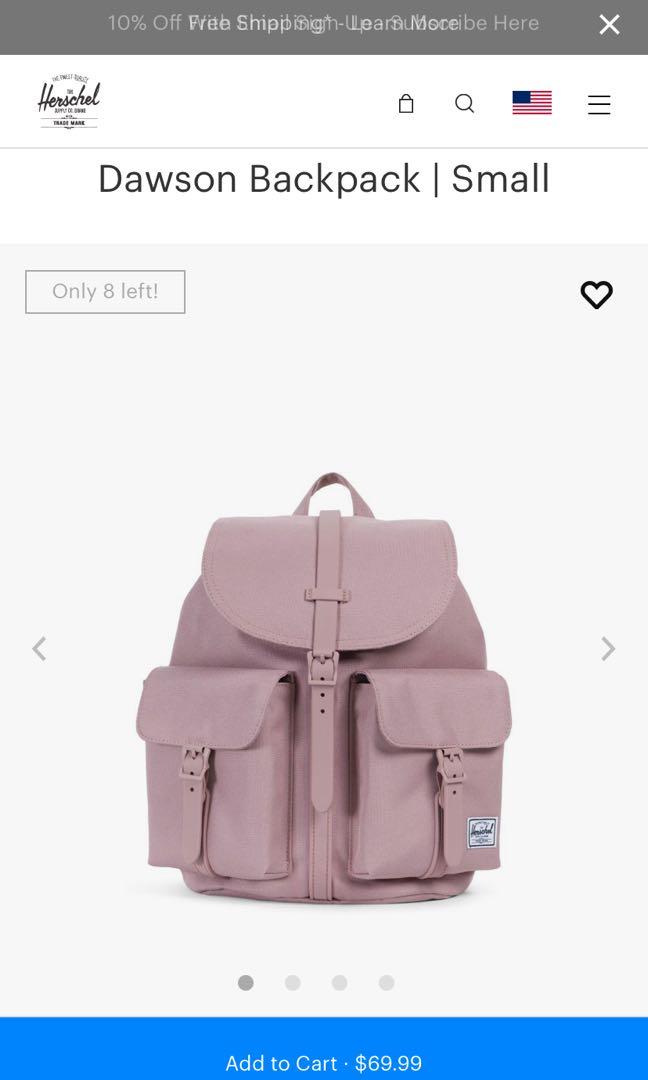Show previous product image
Screen dimensions: 648x1080
(39, 649)
